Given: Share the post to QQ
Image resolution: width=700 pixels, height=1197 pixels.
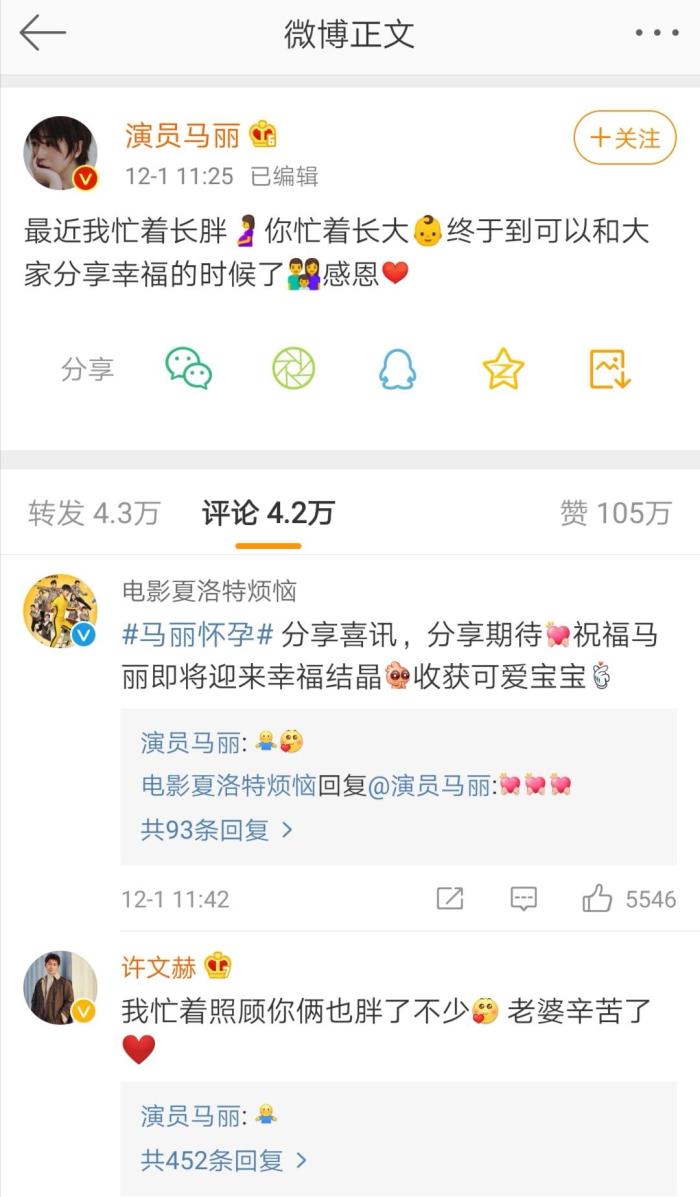Looking at the screenshot, I should click(x=397, y=369).
